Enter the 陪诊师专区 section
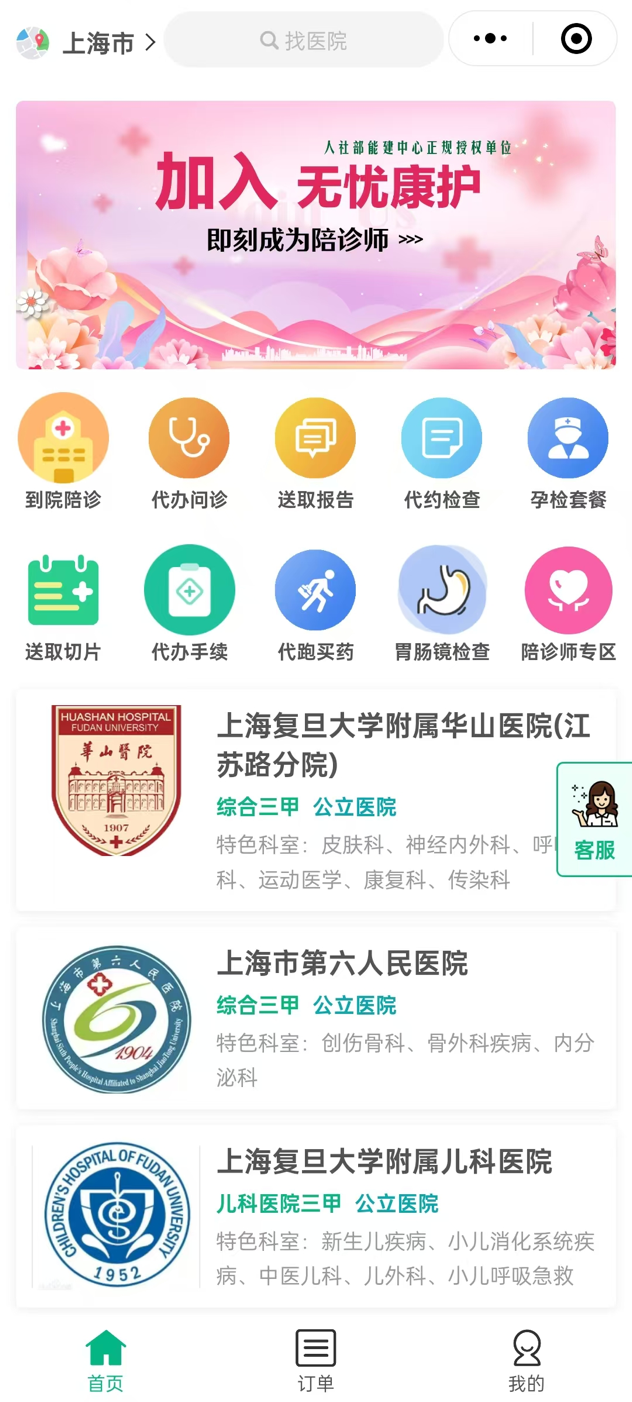632x1402 pixels. click(x=568, y=605)
